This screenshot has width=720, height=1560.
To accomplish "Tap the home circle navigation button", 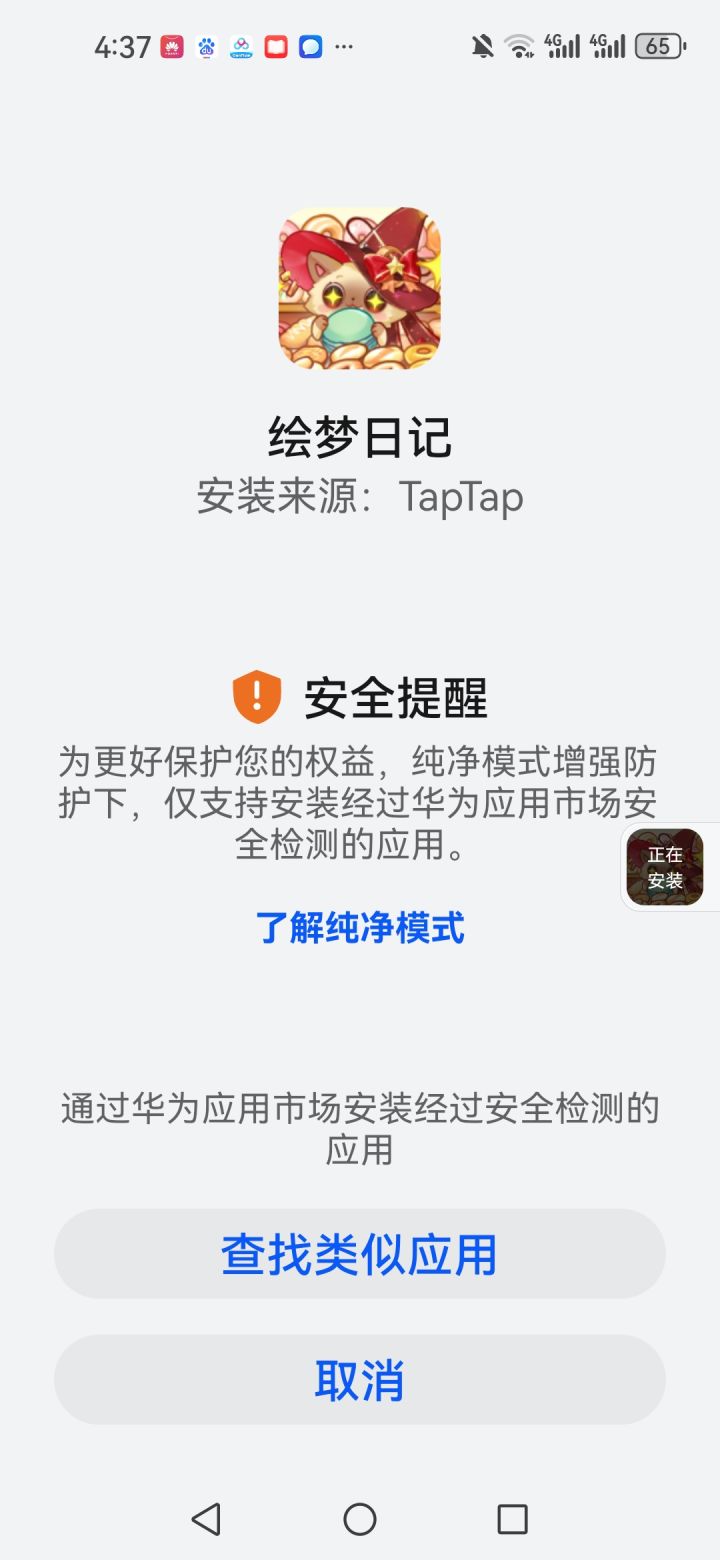I will pos(359,1519).
